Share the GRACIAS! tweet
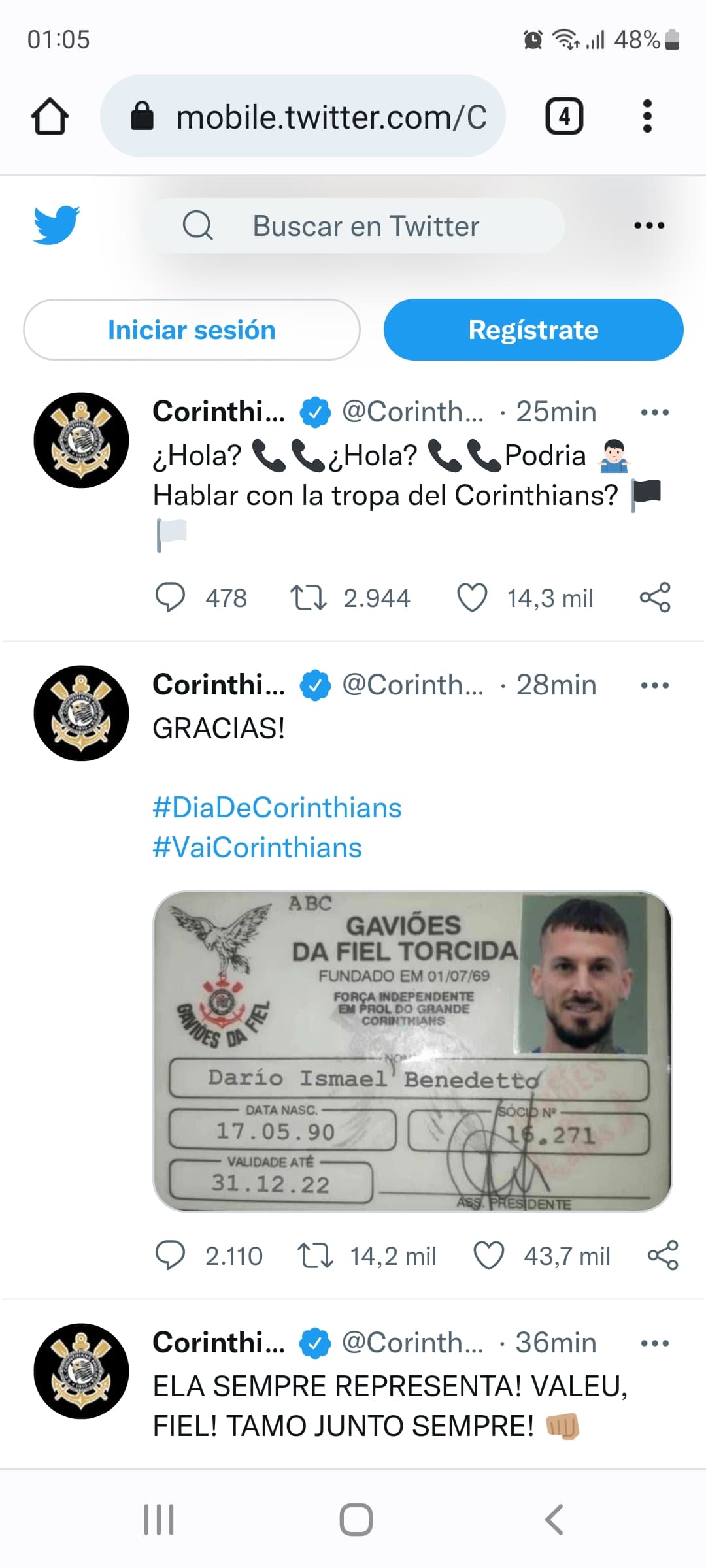 click(663, 1256)
